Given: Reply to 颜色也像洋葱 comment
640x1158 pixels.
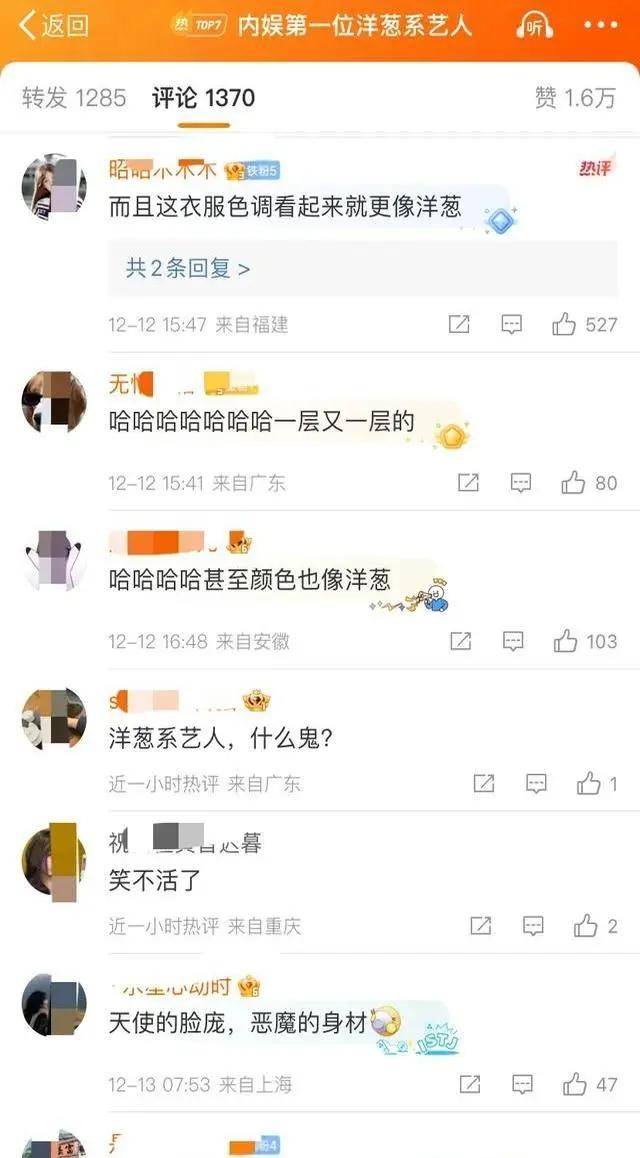Looking at the screenshot, I should click(513, 641).
